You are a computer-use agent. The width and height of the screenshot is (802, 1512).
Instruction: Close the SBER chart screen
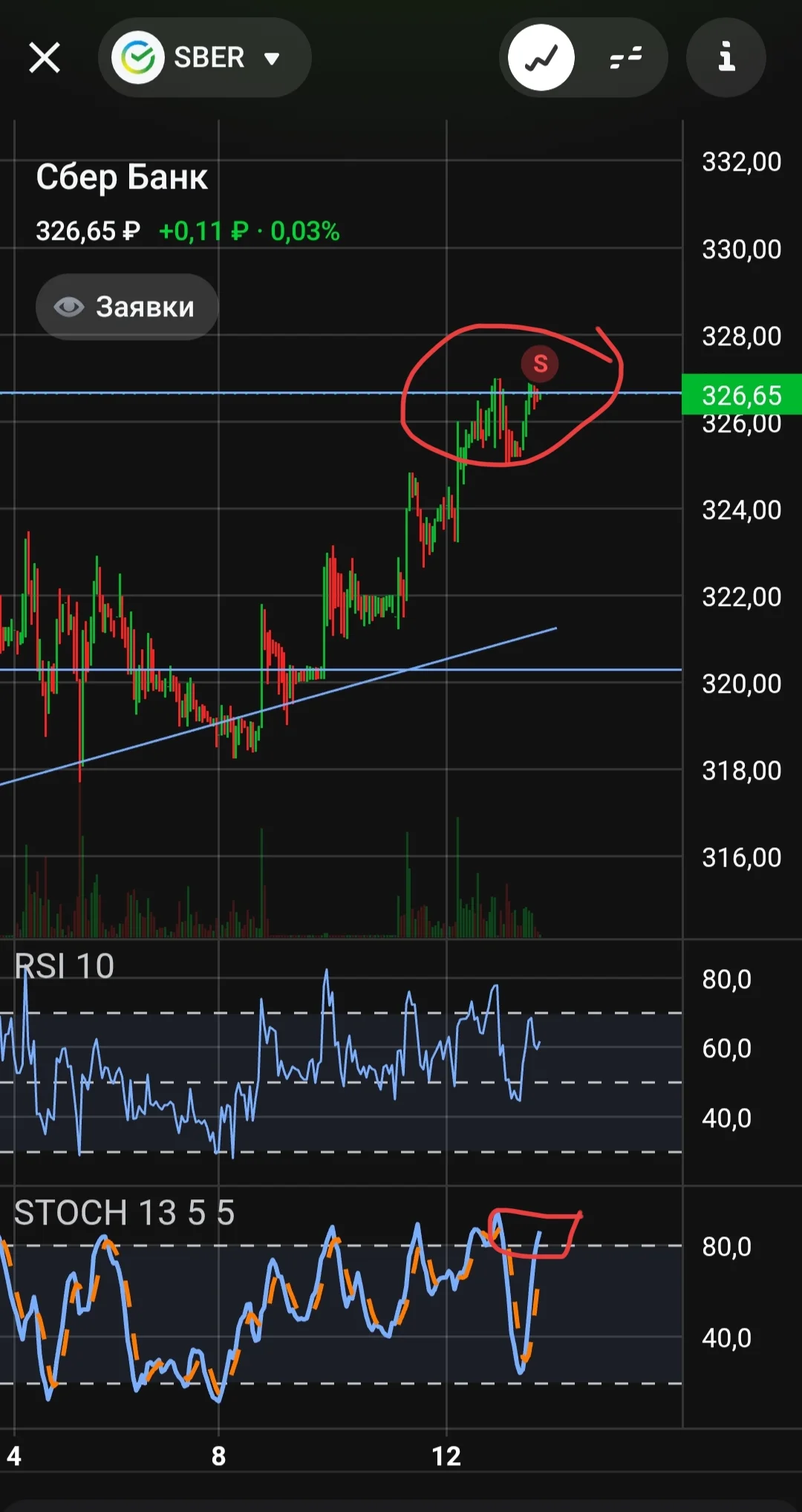tap(45, 57)
